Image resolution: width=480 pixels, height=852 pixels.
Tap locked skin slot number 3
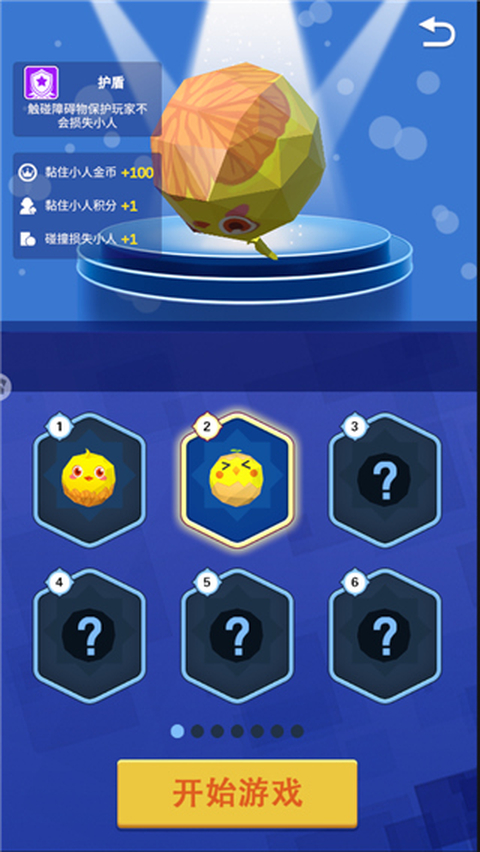[x=385, y=480]
